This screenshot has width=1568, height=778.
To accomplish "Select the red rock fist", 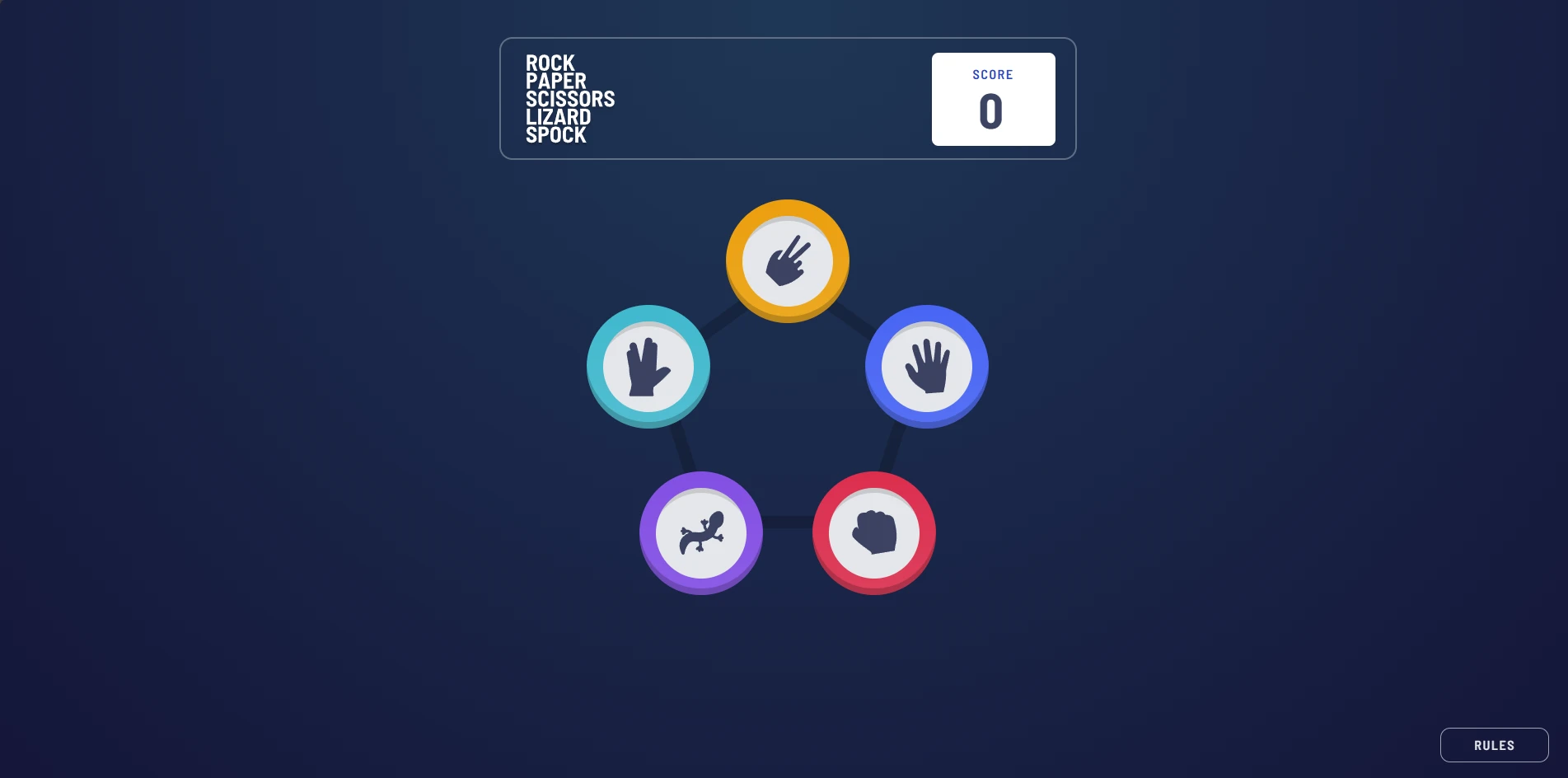I will (x=873, y=532).
